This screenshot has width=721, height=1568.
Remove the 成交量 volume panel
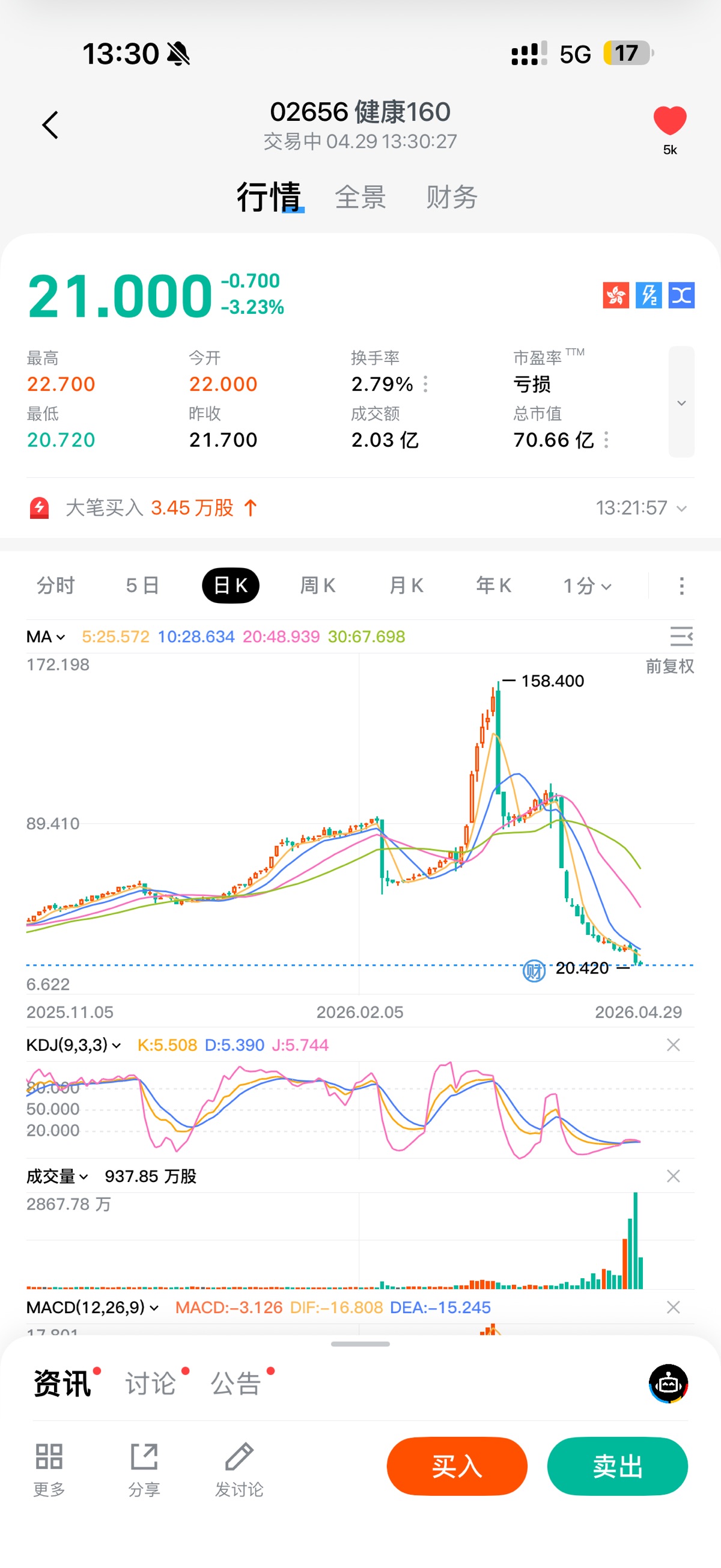pos(673,1176)
